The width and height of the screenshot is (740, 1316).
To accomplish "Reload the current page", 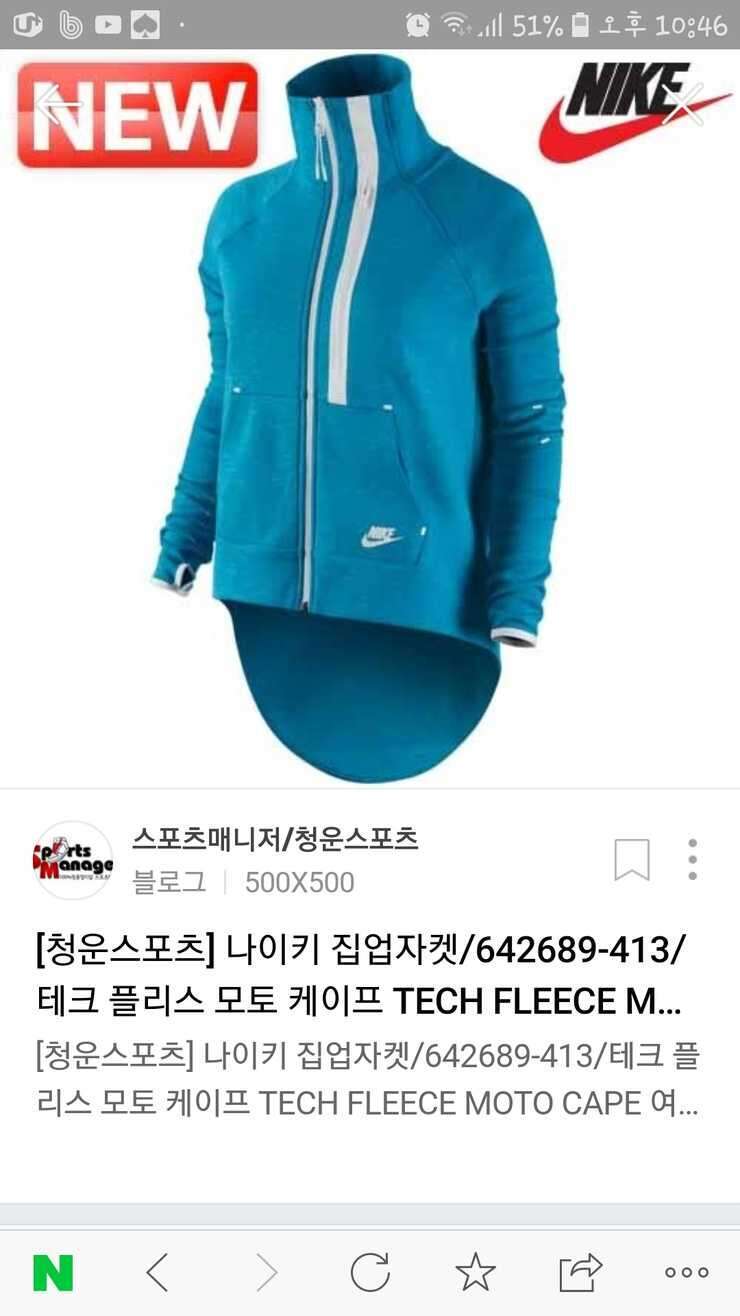I will pyautogui.click(x=370, y=1272).
